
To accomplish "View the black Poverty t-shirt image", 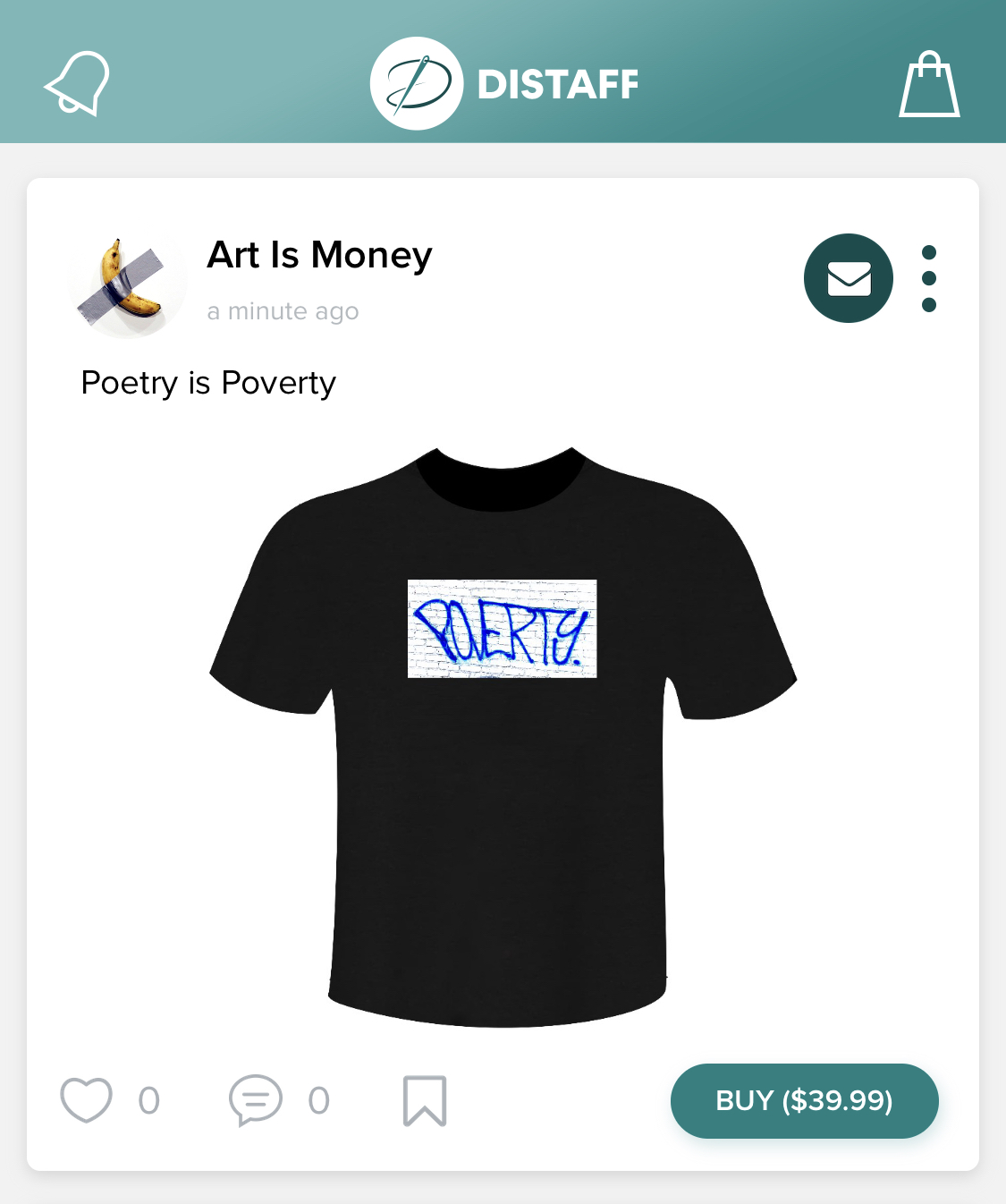I will [x=503, y=735].
